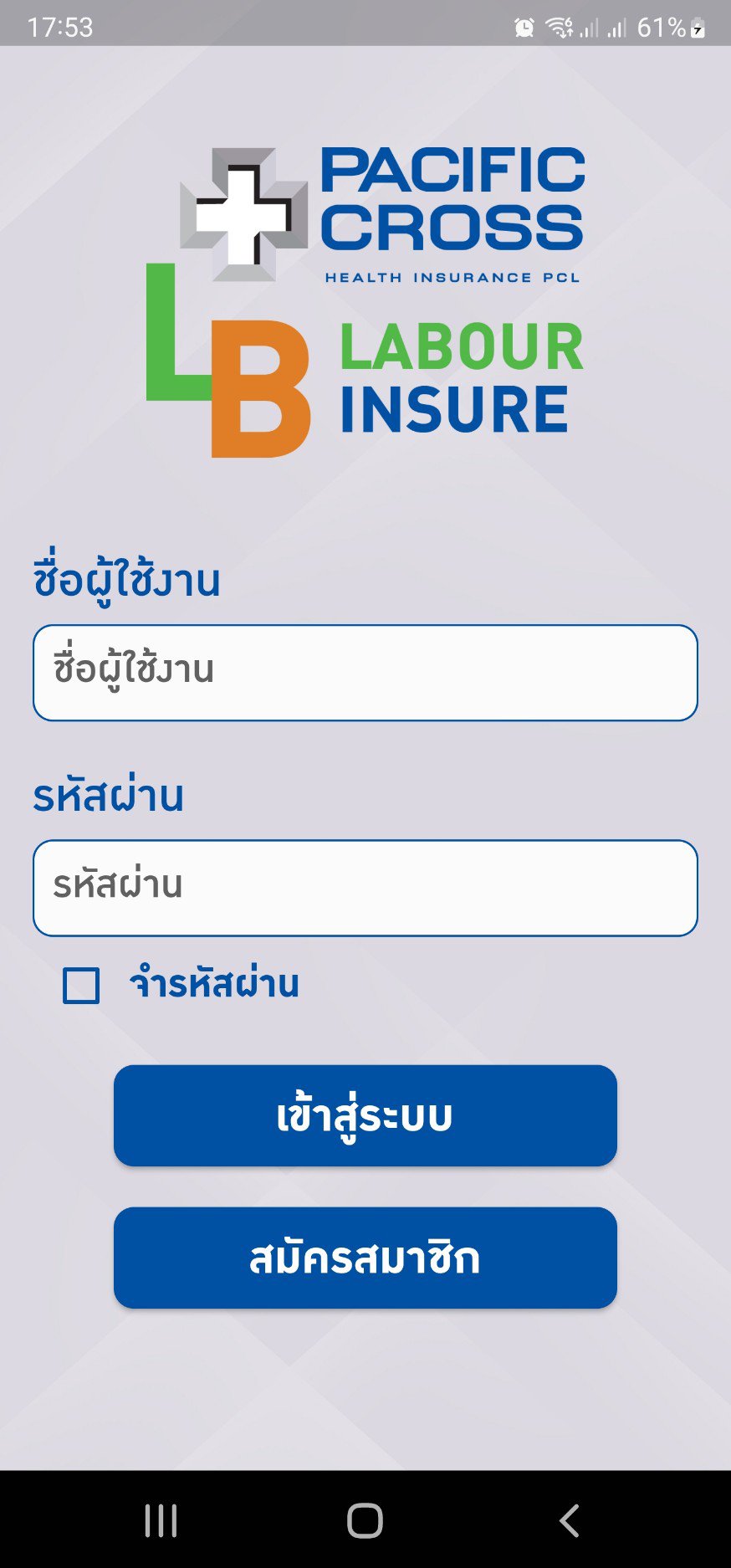Viewport: 731px width, 1568px height.
Task: Open recent apps from navigation bar
Action: (x=159, y=1522)
